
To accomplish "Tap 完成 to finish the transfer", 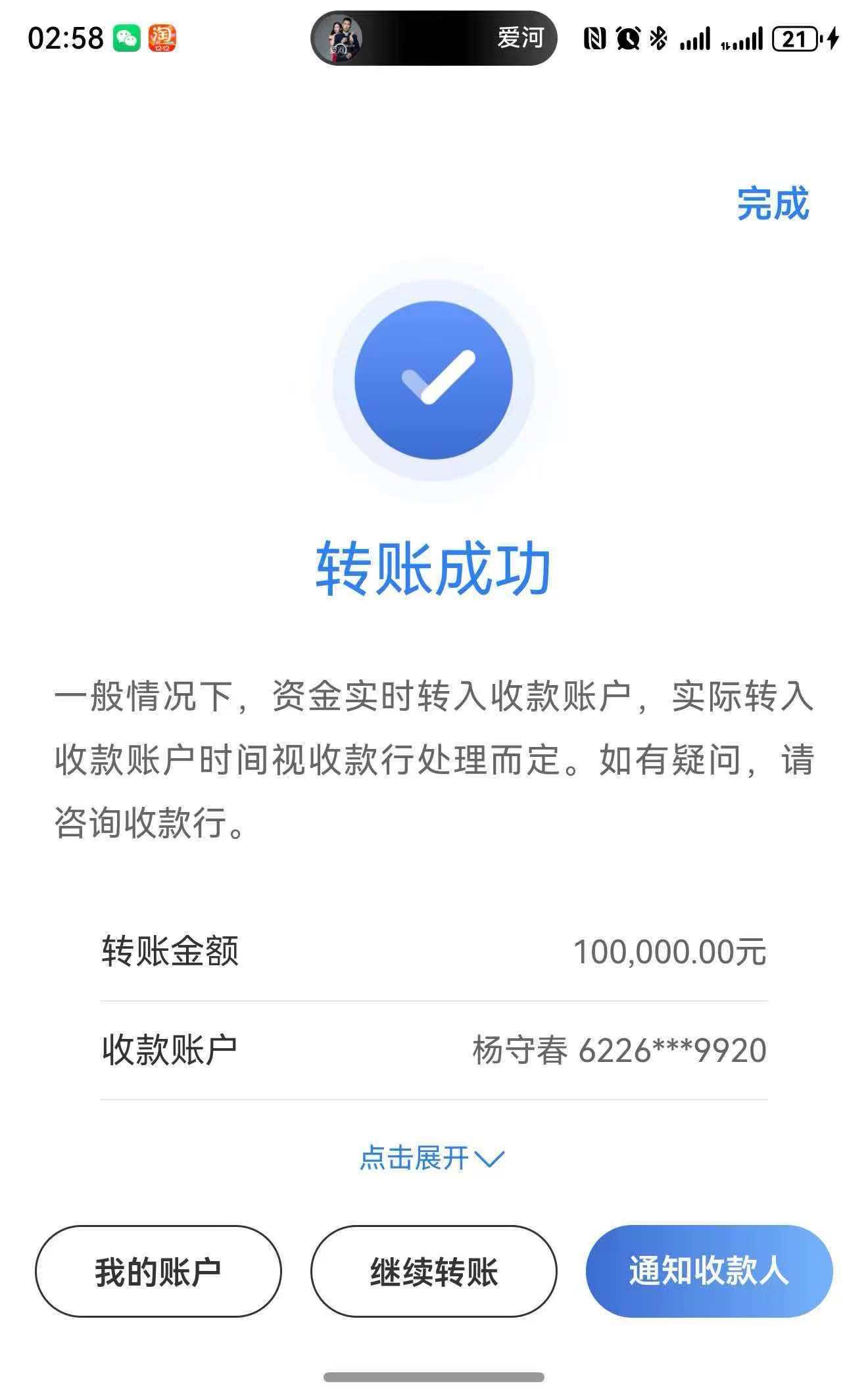I will coord(772,204).
